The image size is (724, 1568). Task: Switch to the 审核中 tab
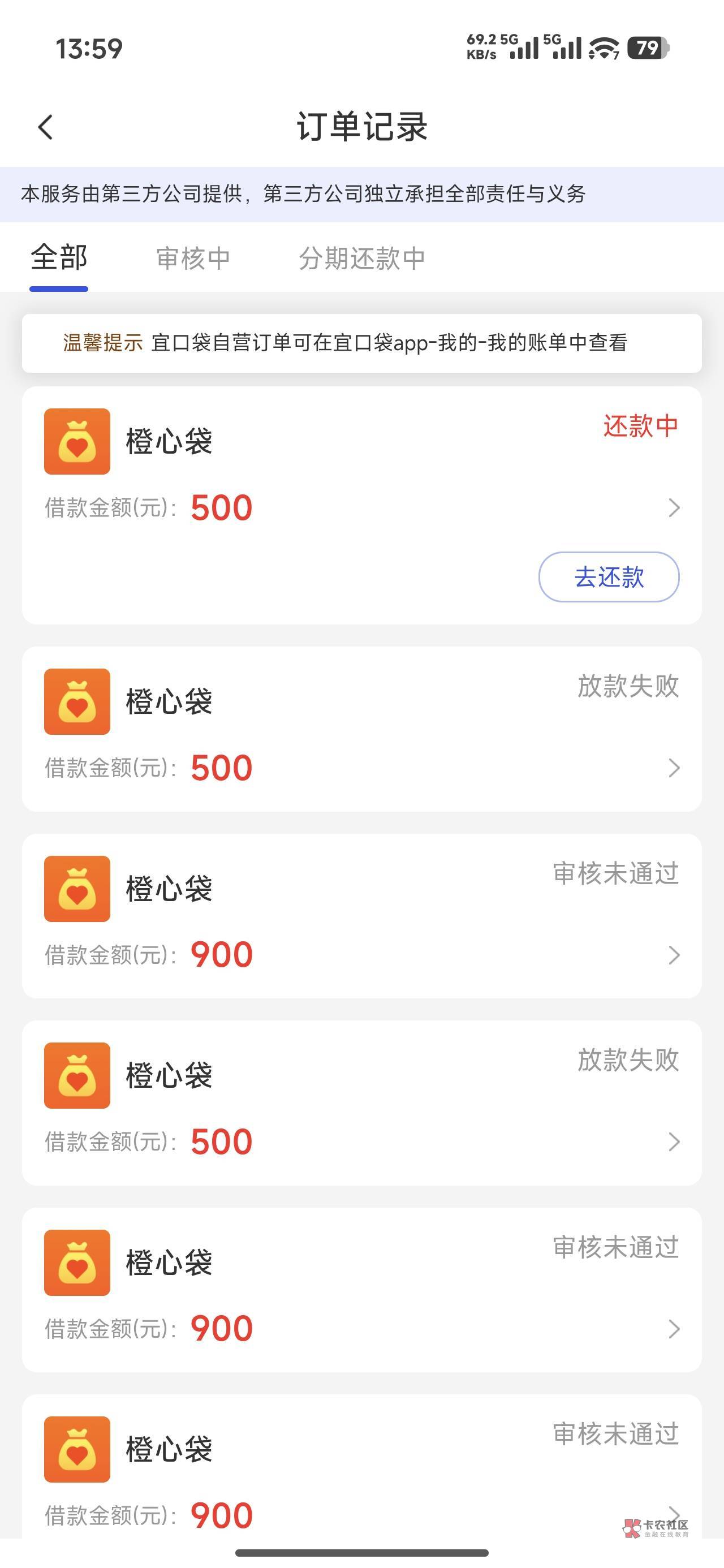pos(193,258)
